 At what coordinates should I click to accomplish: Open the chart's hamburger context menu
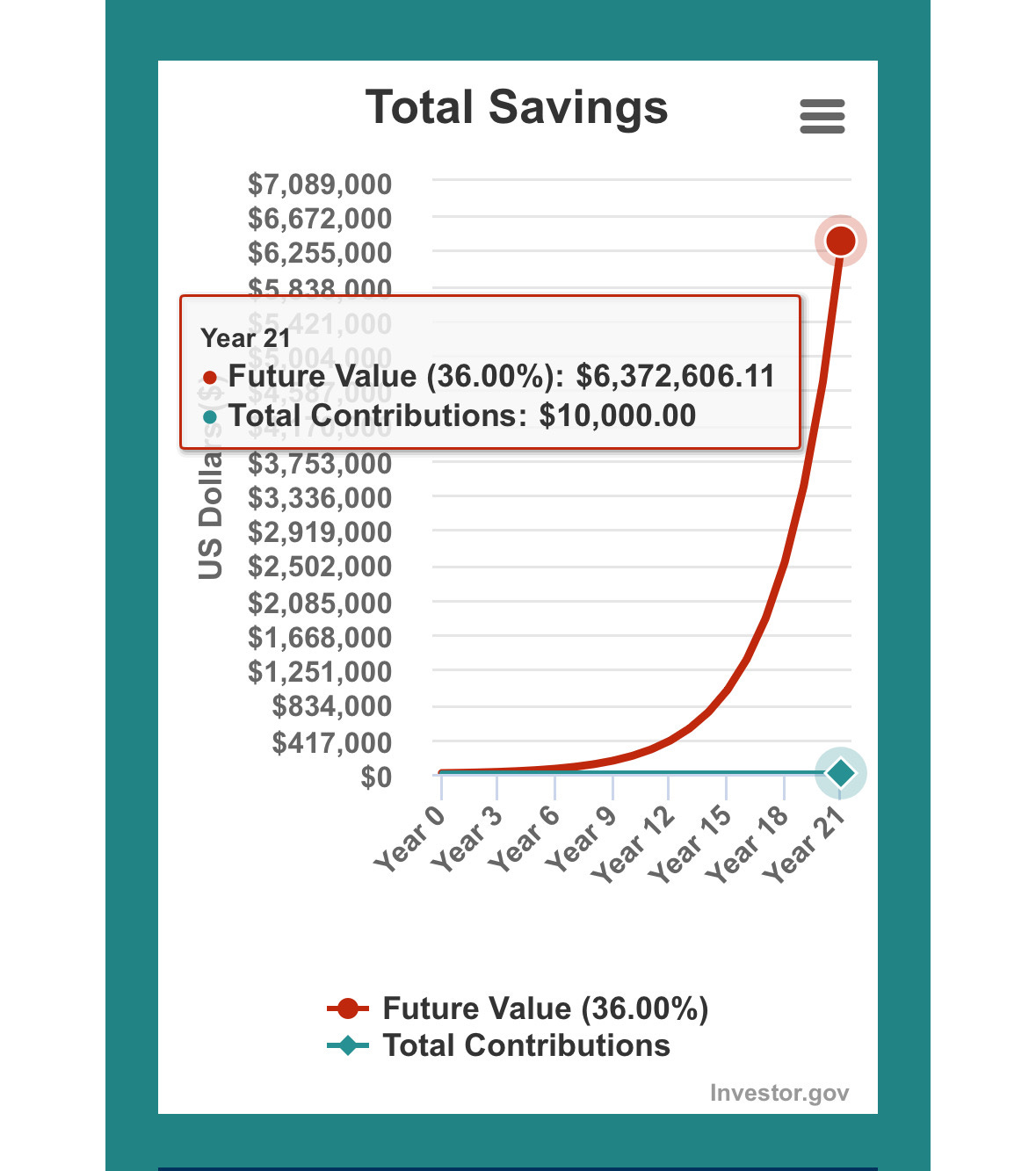[x=822, y=116]
